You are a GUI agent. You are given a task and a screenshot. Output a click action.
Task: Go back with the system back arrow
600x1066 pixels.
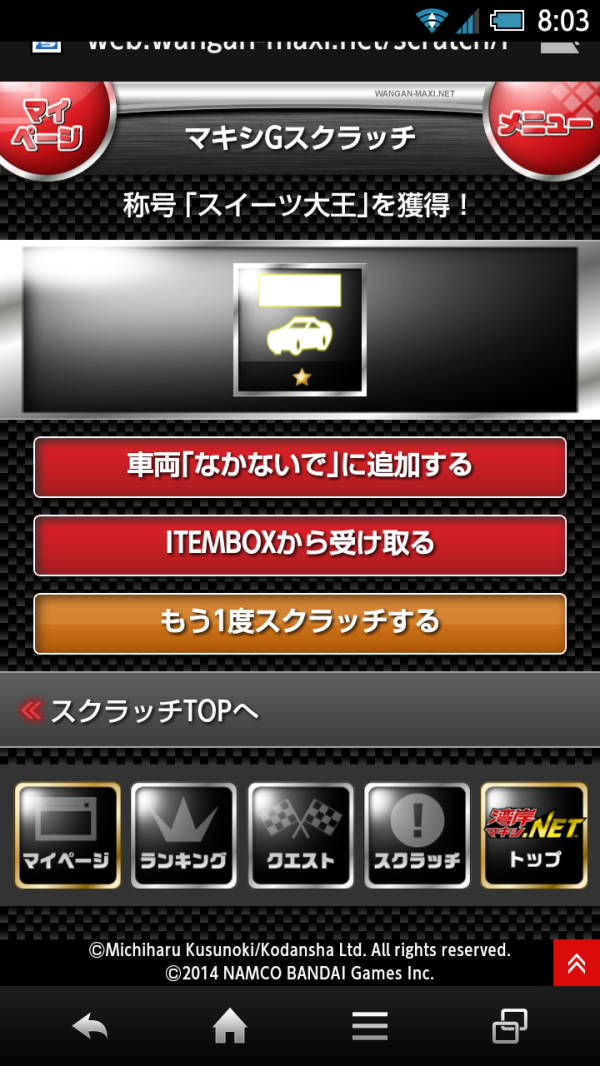point(90,1026)
